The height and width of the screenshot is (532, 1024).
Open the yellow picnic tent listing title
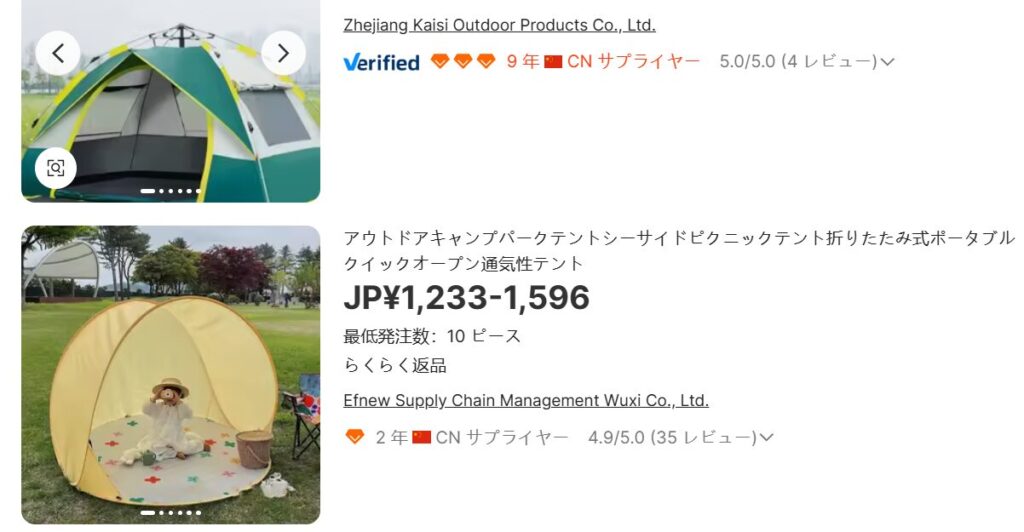pyautogui.click(x=678, y=251)
